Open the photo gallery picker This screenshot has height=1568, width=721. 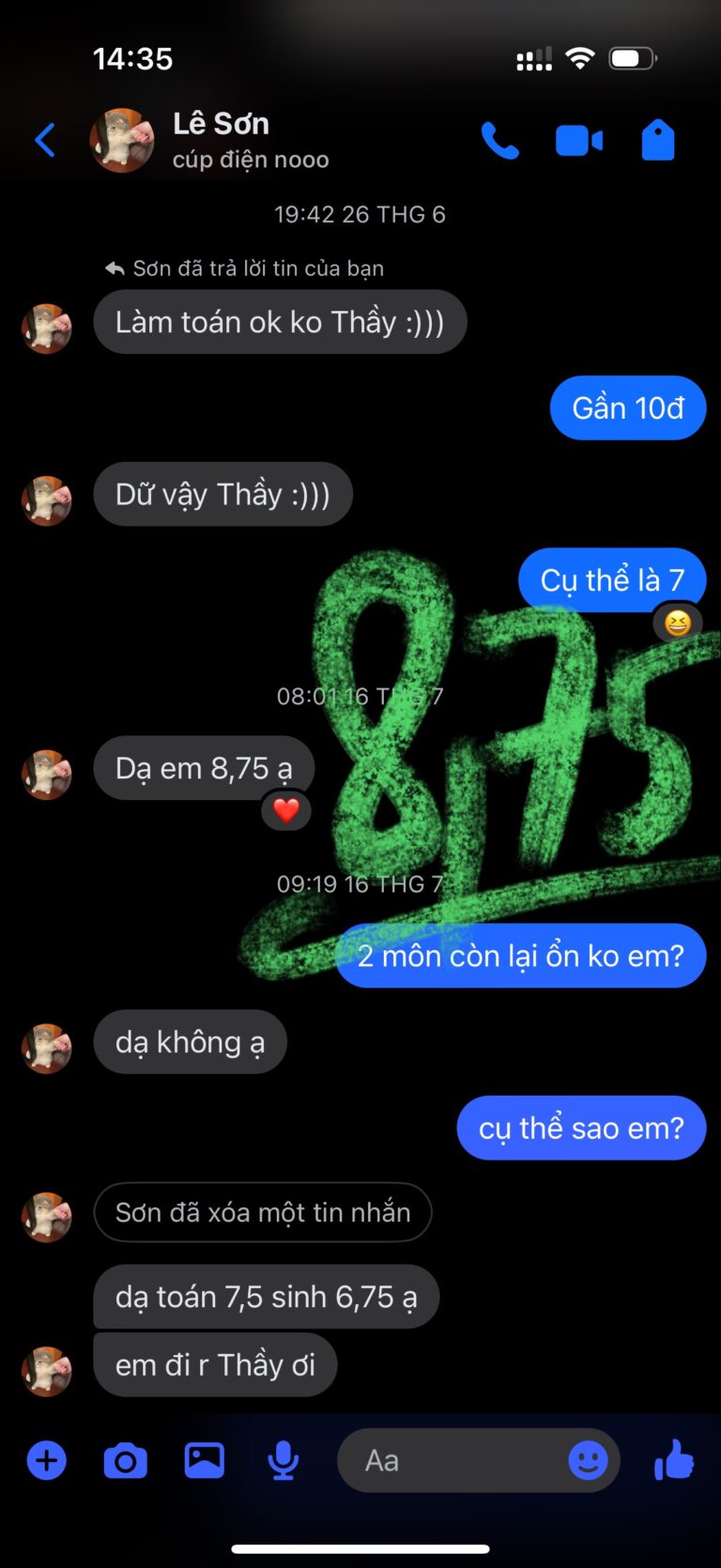[x=204, y=1461]
